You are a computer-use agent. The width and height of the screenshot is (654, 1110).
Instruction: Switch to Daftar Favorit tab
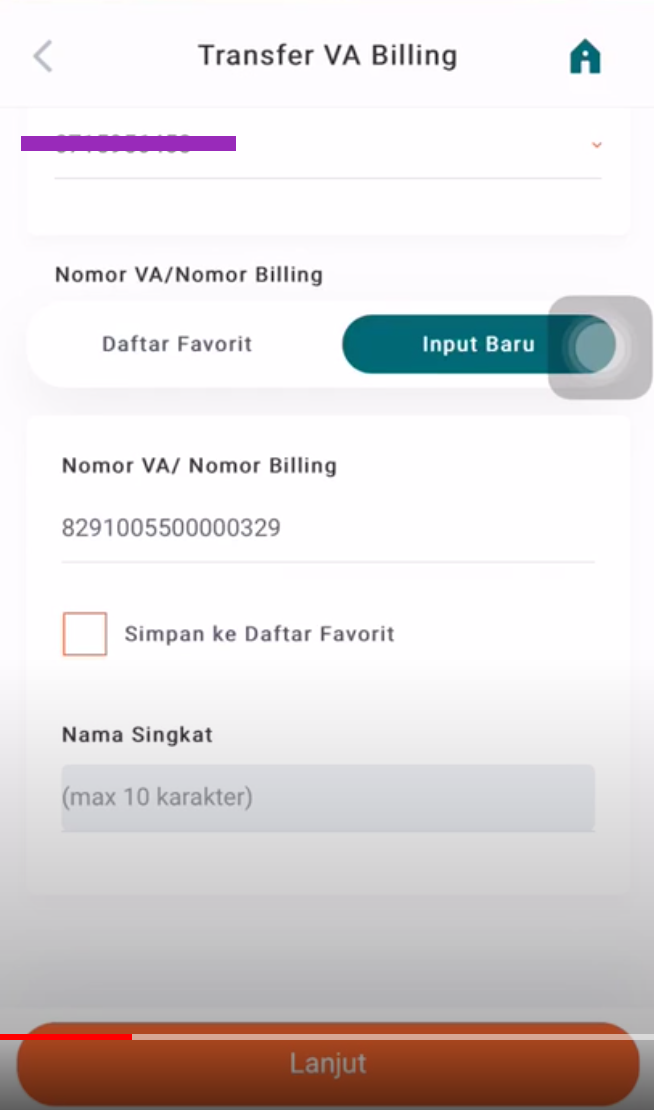(177, 345)
